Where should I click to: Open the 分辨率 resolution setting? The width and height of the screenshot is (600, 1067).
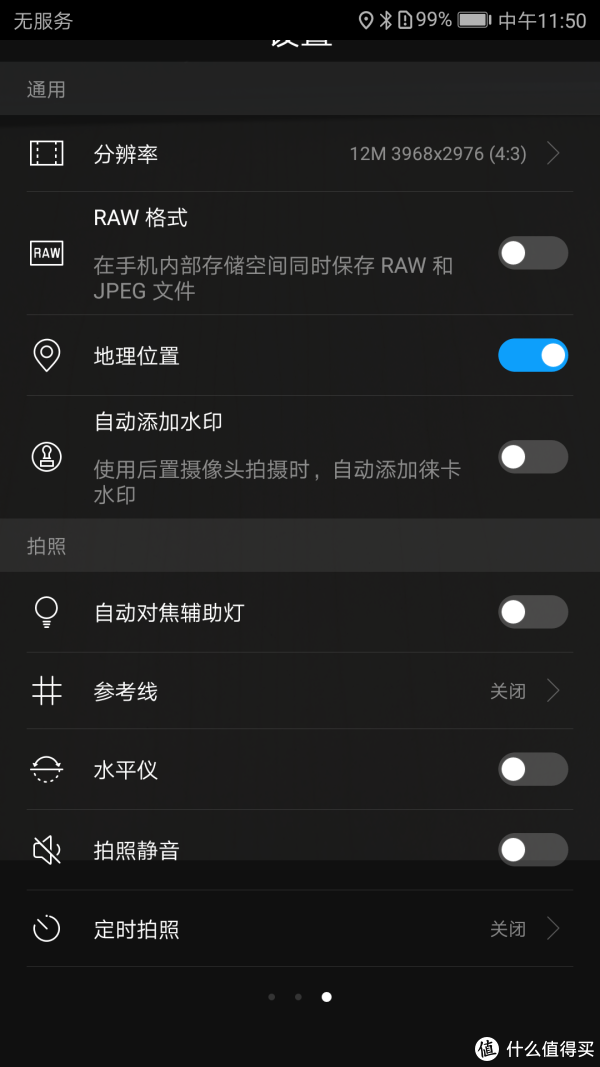click(300, 154)
